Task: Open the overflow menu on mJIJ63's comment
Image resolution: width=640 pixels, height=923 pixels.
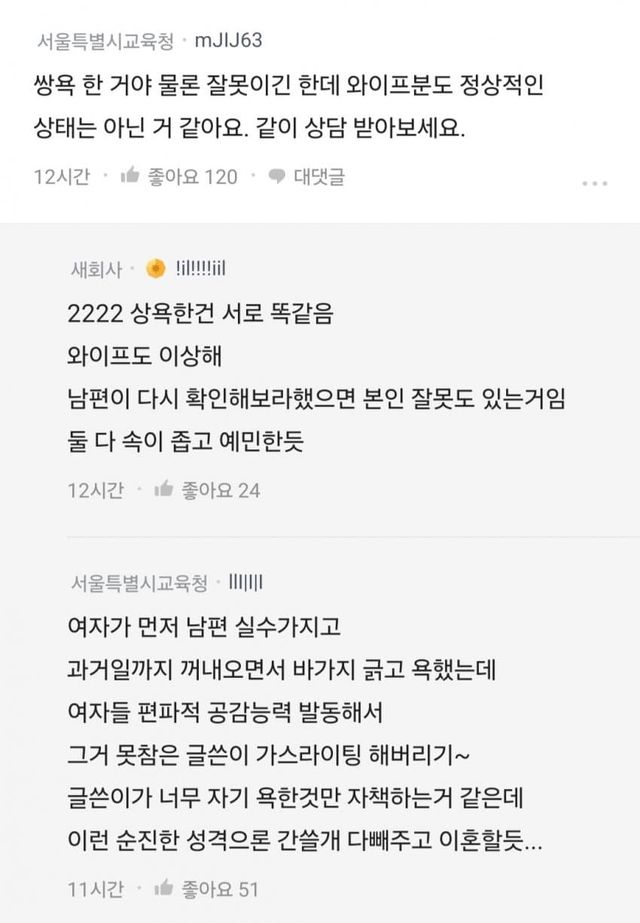Action: point(595,184)
